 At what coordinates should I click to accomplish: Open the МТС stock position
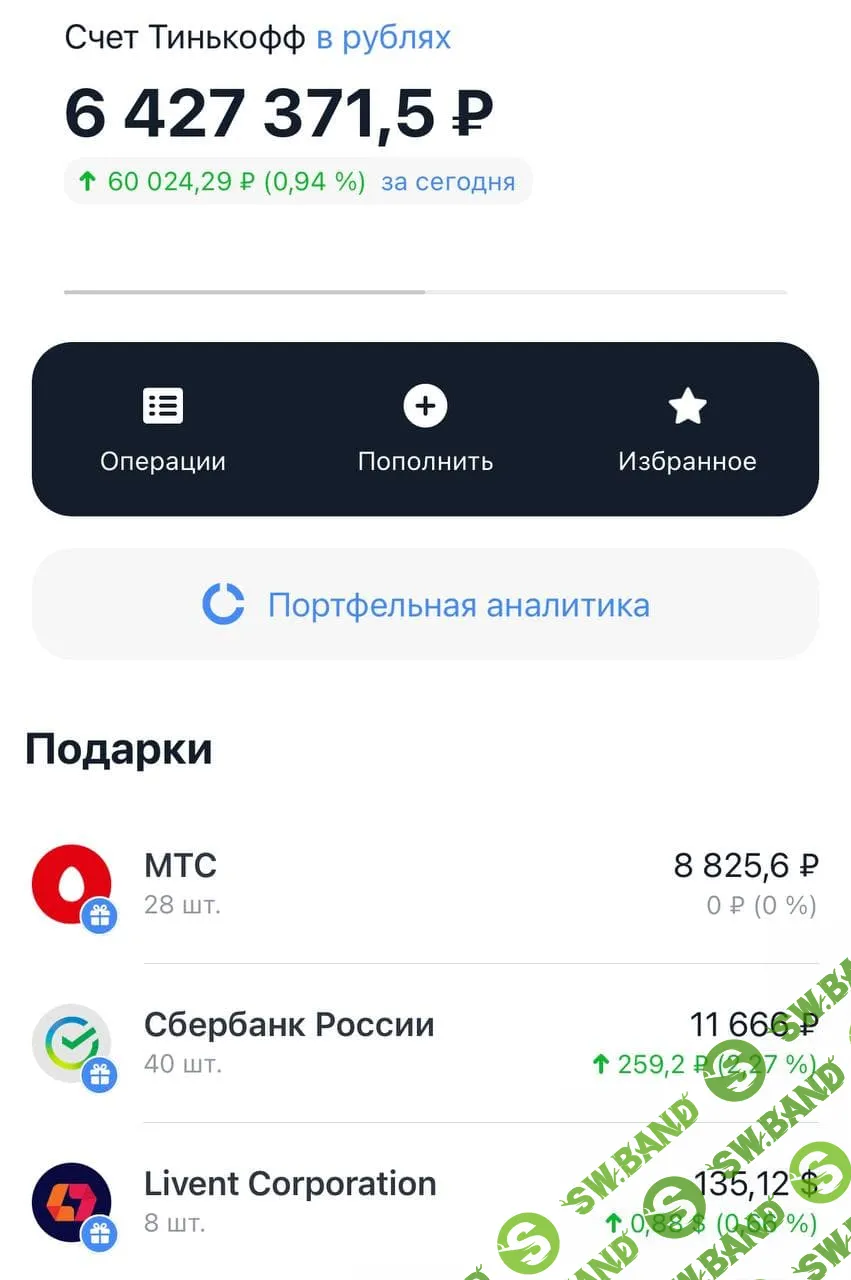point(425,885)
